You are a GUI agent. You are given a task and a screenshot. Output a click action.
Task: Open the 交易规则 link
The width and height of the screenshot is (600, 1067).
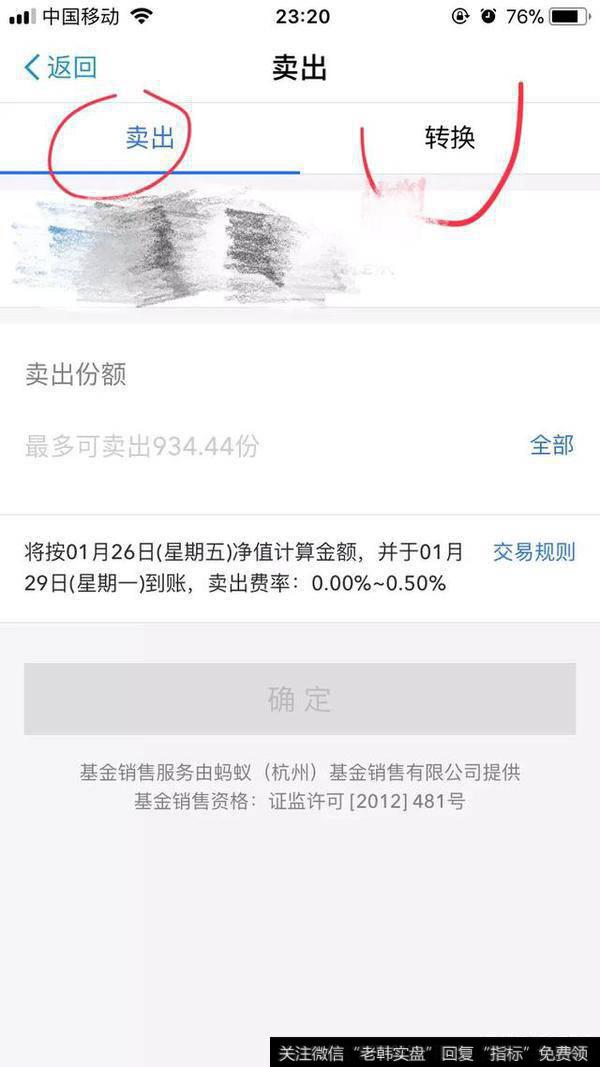click(x=534, y=552)
